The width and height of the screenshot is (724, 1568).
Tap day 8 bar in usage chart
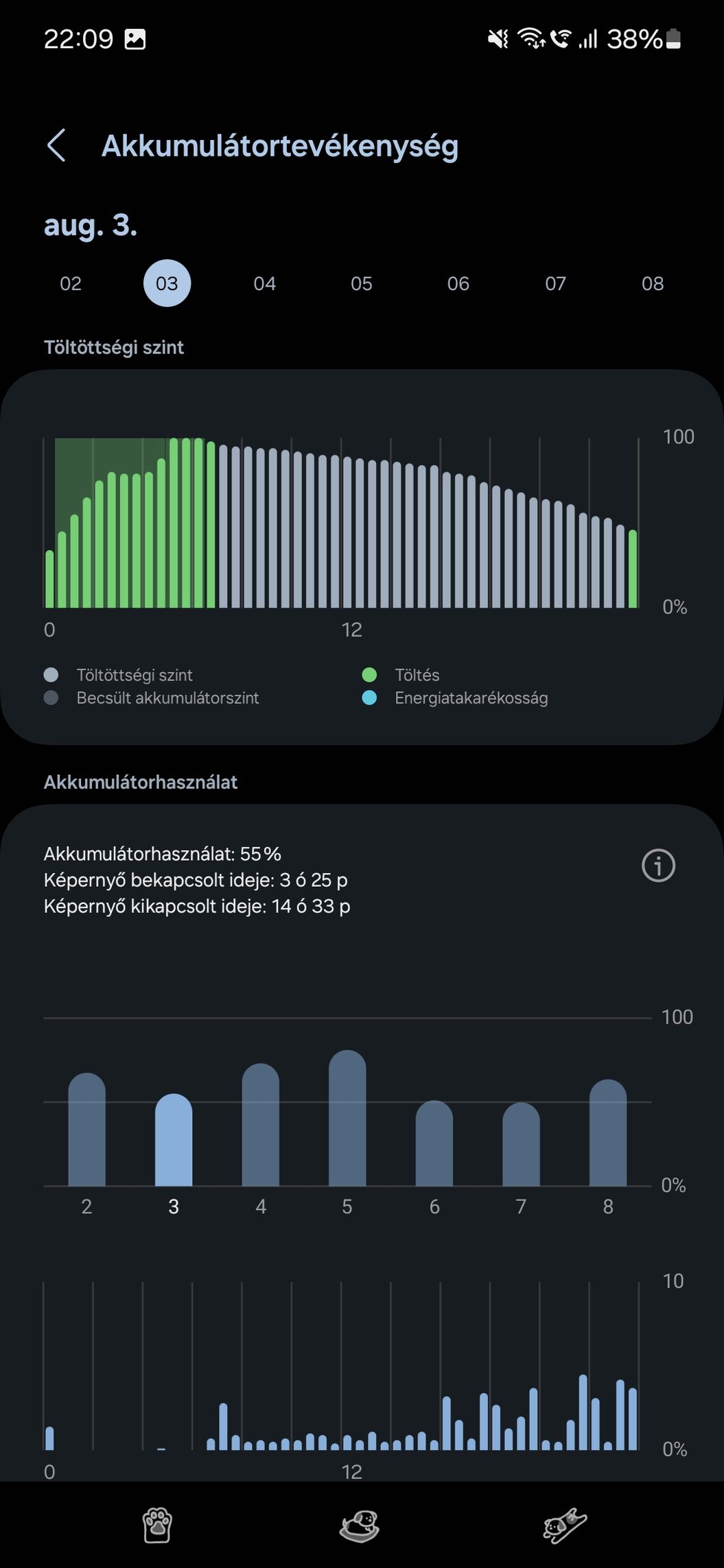point(608,1133)
